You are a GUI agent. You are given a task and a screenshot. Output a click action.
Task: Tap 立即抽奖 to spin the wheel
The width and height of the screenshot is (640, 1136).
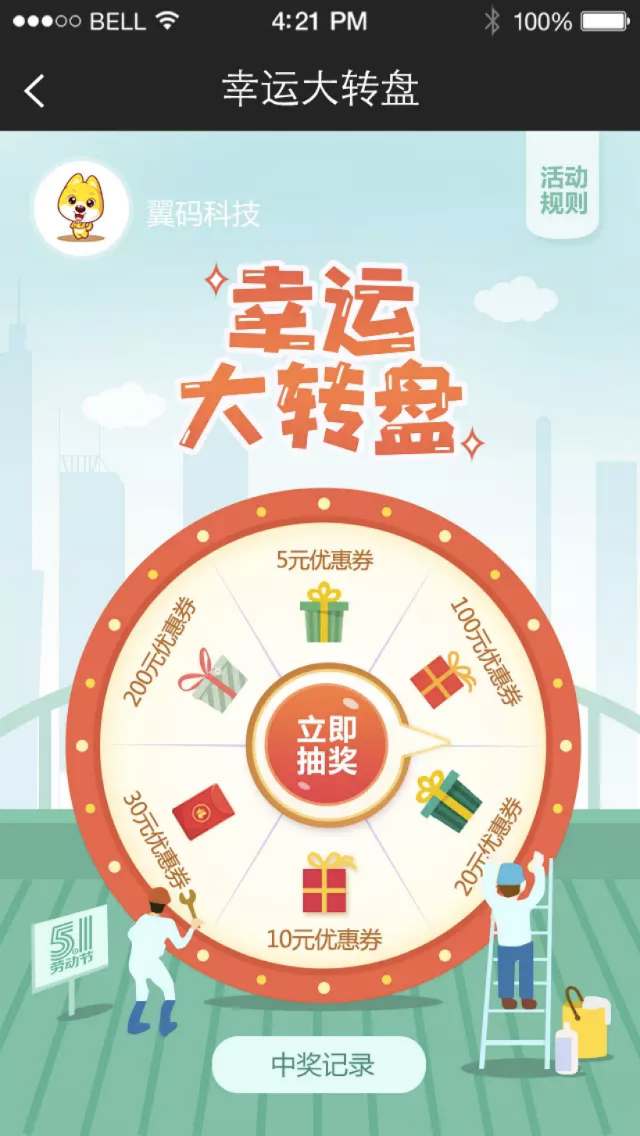[326, 745]
